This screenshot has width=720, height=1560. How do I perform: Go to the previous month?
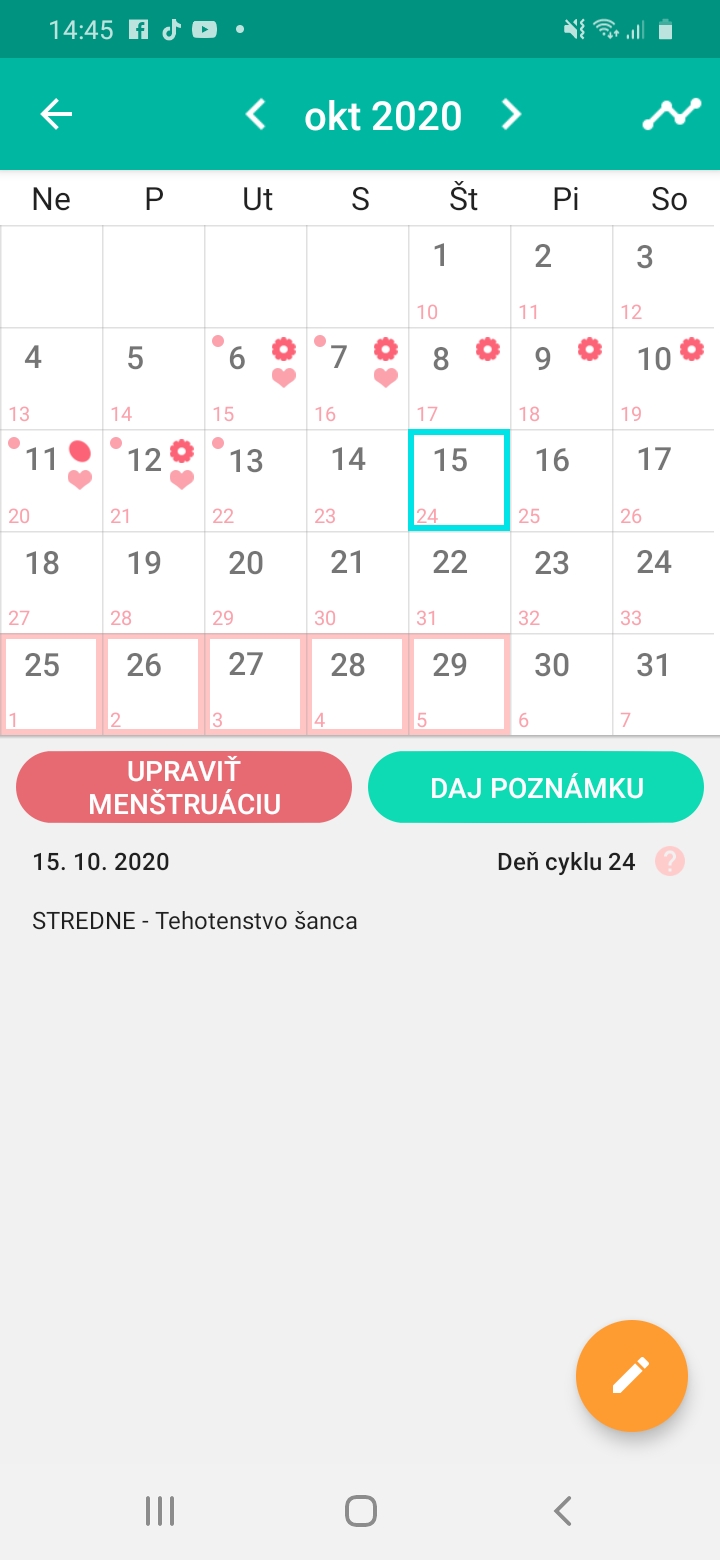coord(256,115)
